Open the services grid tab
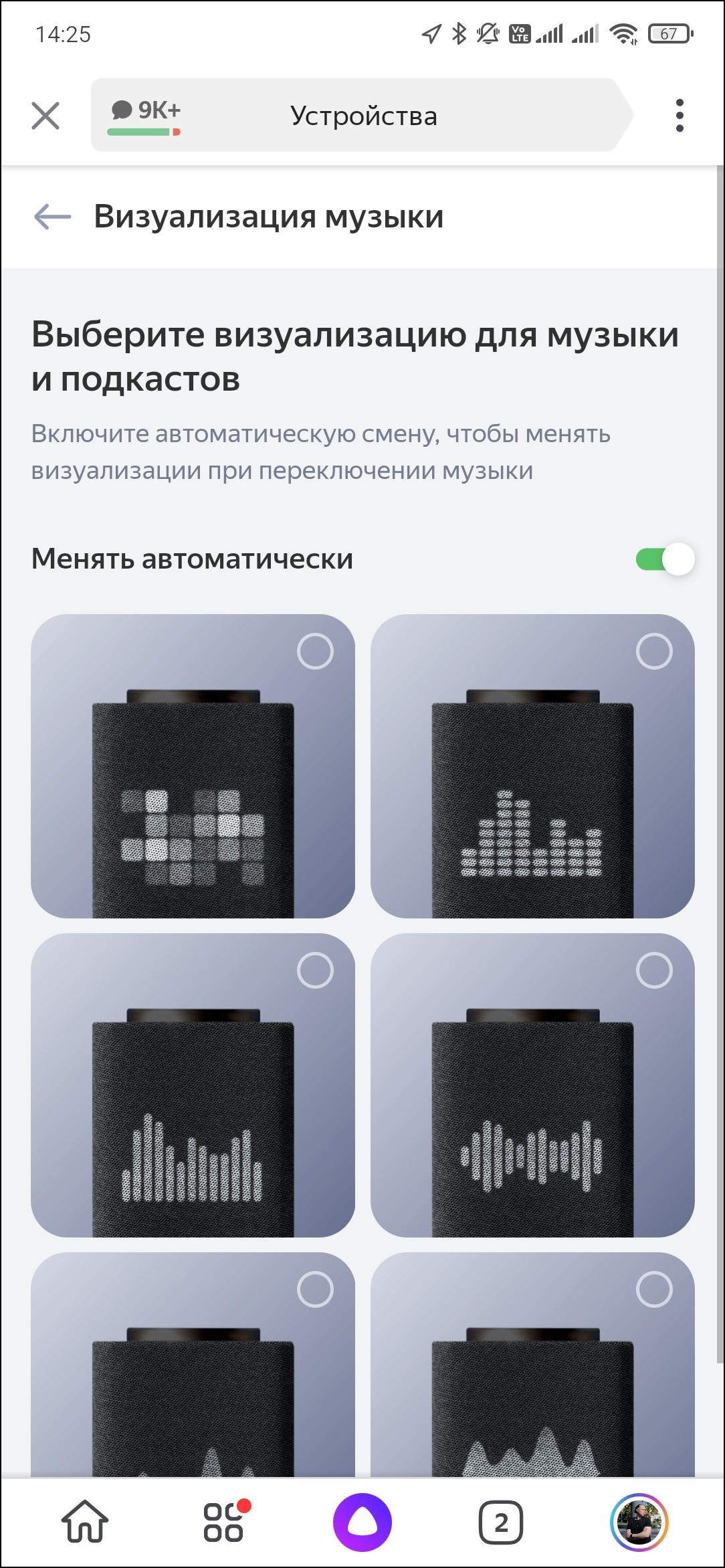The width and height of the screenshot is (725, 1568). click(224, 1521)
